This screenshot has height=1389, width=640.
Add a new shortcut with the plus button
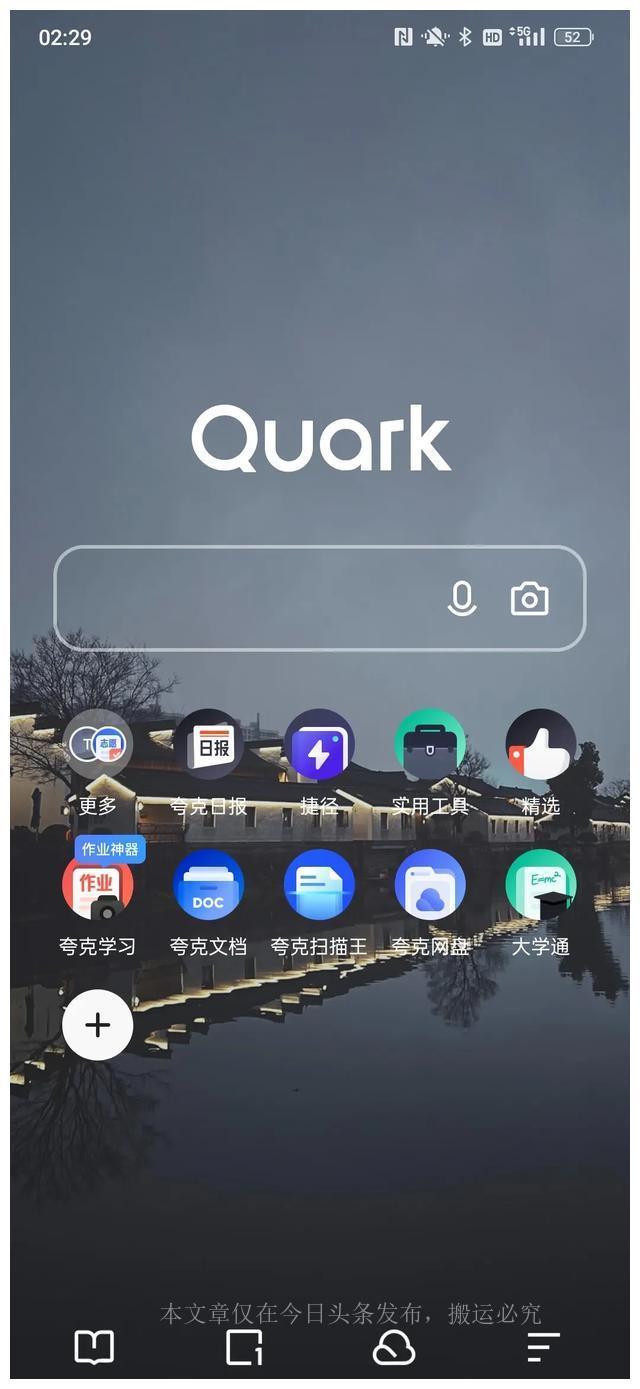coord(97,1025)
